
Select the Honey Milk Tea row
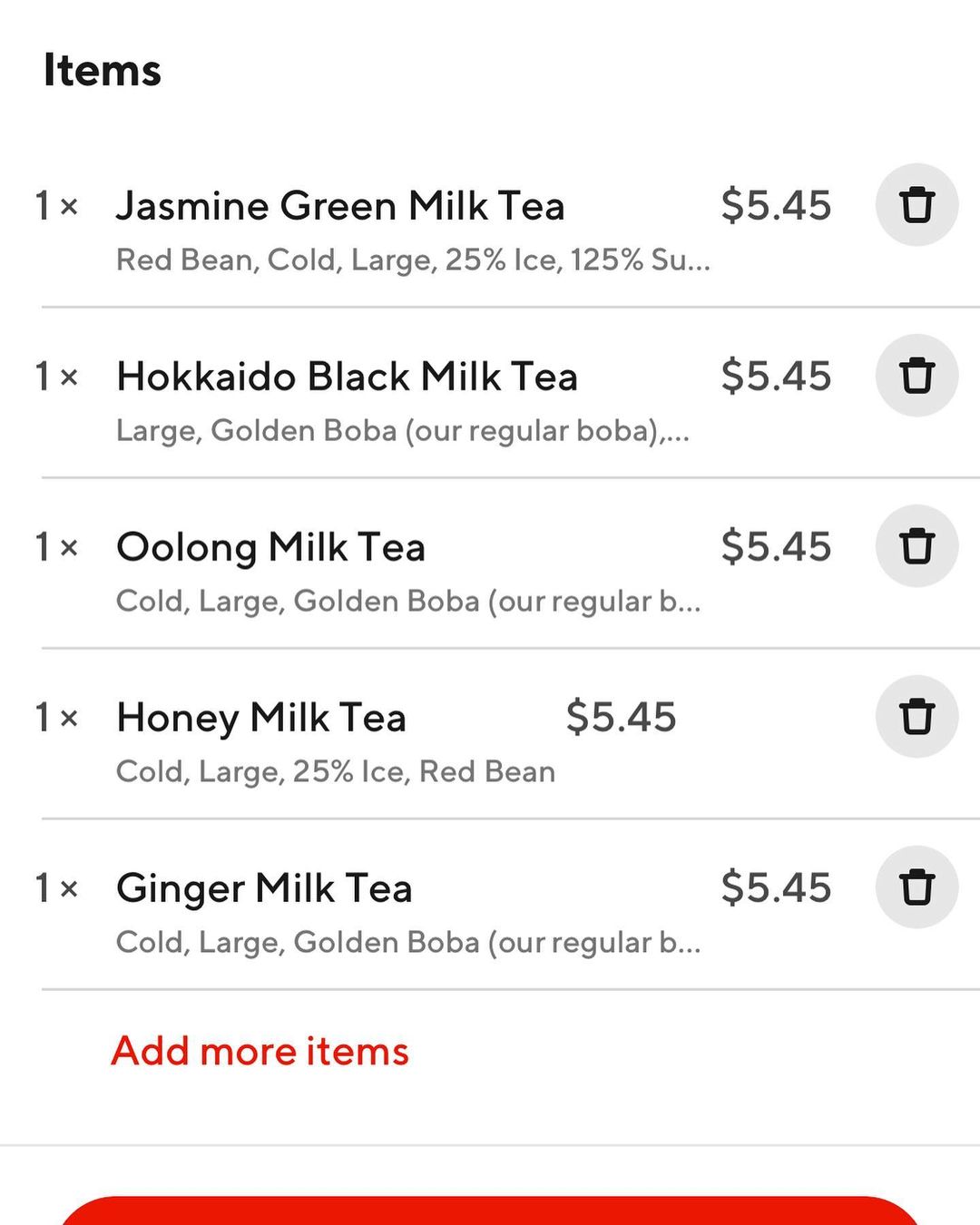261,719
